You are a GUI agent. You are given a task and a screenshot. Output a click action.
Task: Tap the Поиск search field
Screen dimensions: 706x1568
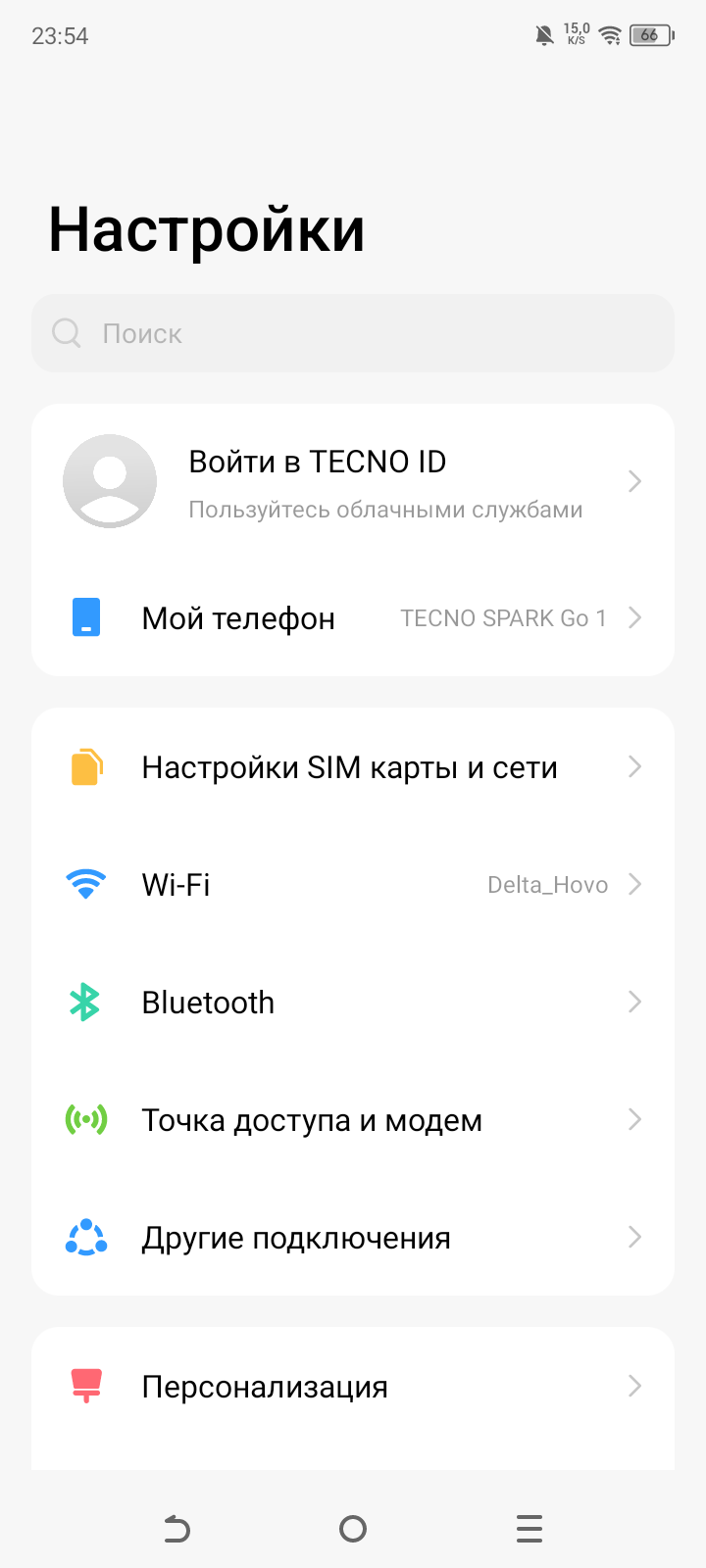[353, 333]
